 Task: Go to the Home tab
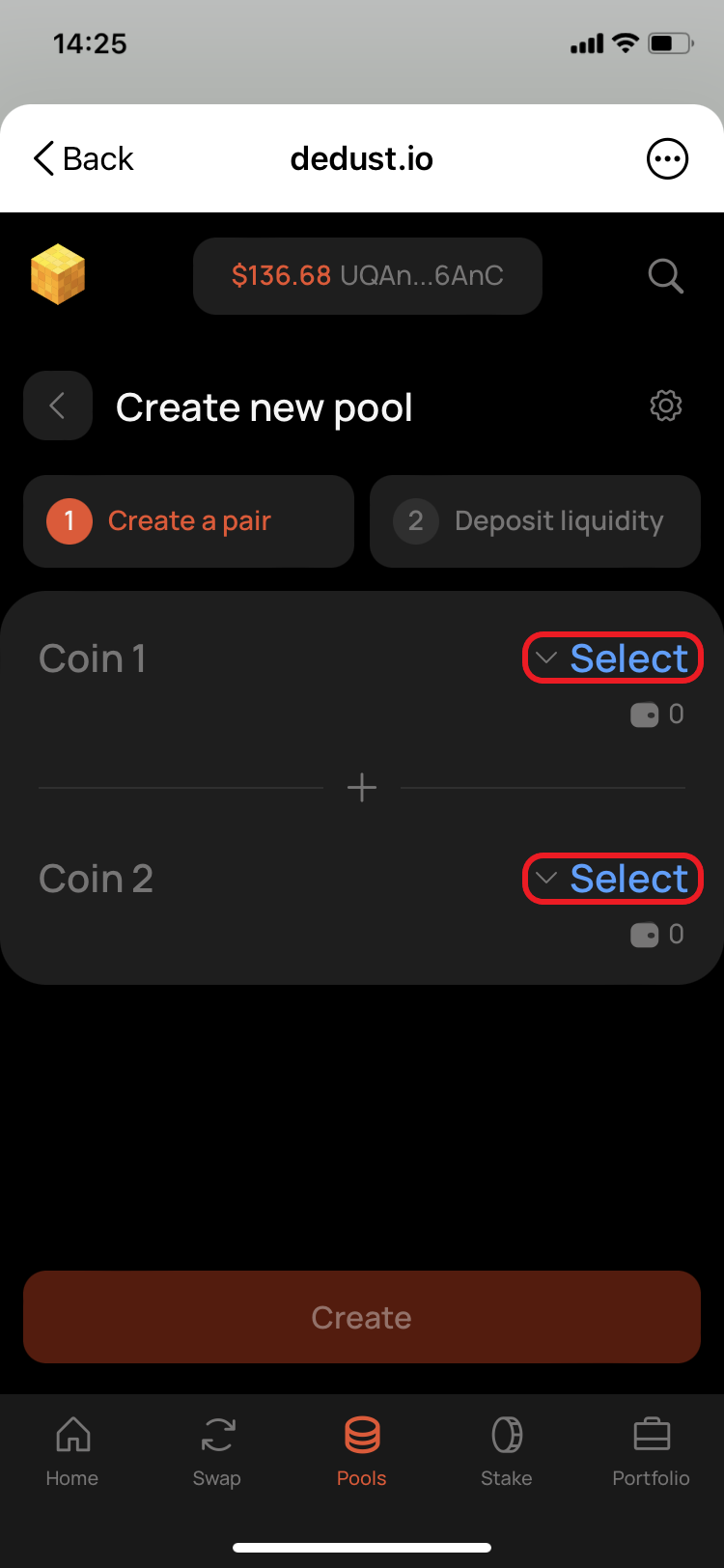tap(72, 1451)
